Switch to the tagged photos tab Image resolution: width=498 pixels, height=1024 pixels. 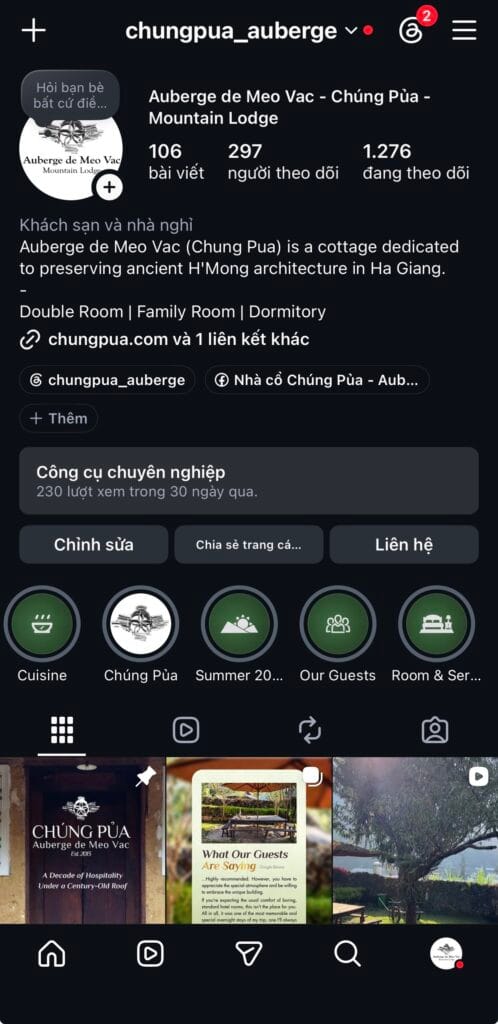pyautogui.click(x=435, y=730)
